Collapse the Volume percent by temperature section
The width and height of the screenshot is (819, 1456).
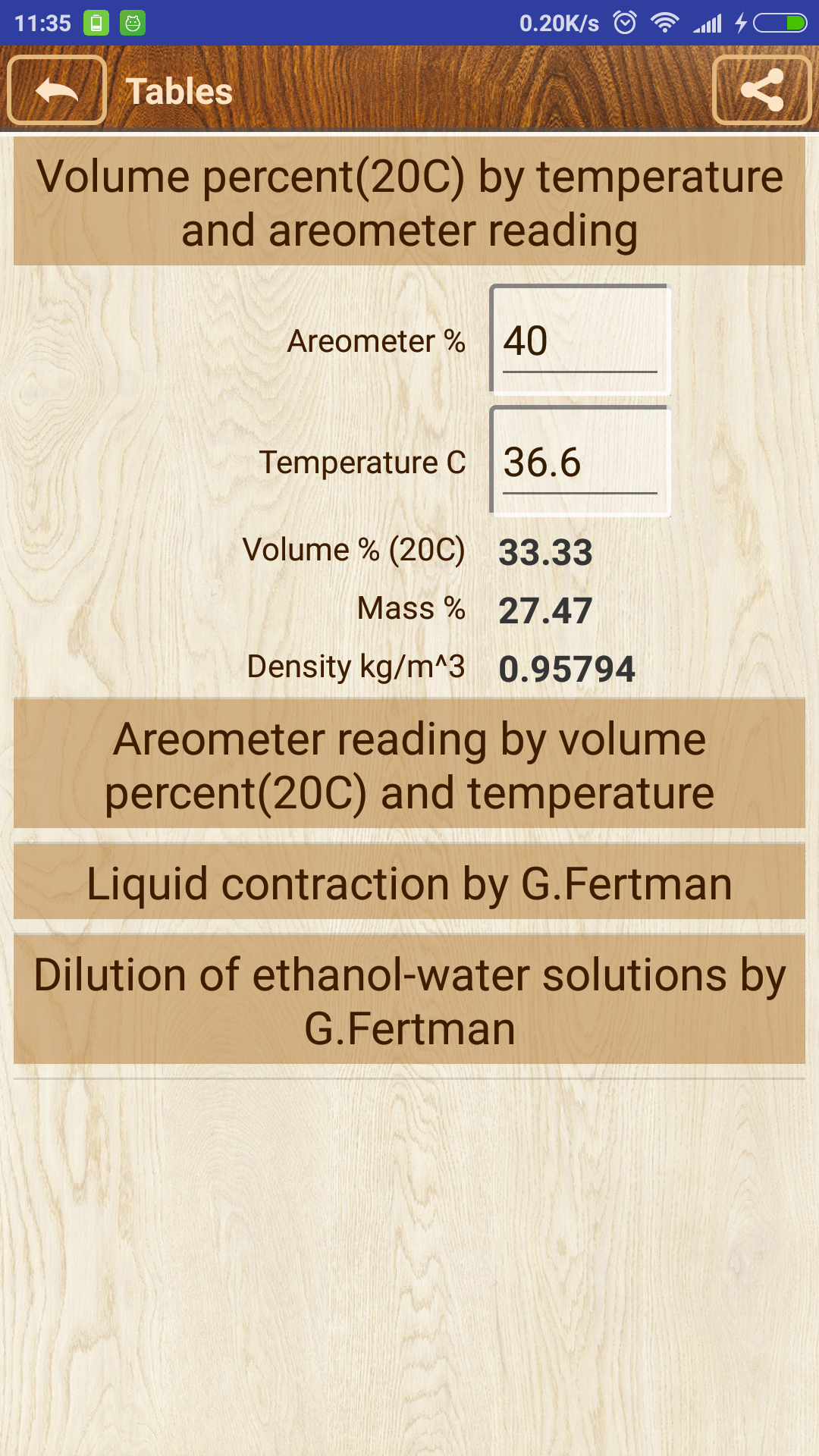[x=409, y=202]
